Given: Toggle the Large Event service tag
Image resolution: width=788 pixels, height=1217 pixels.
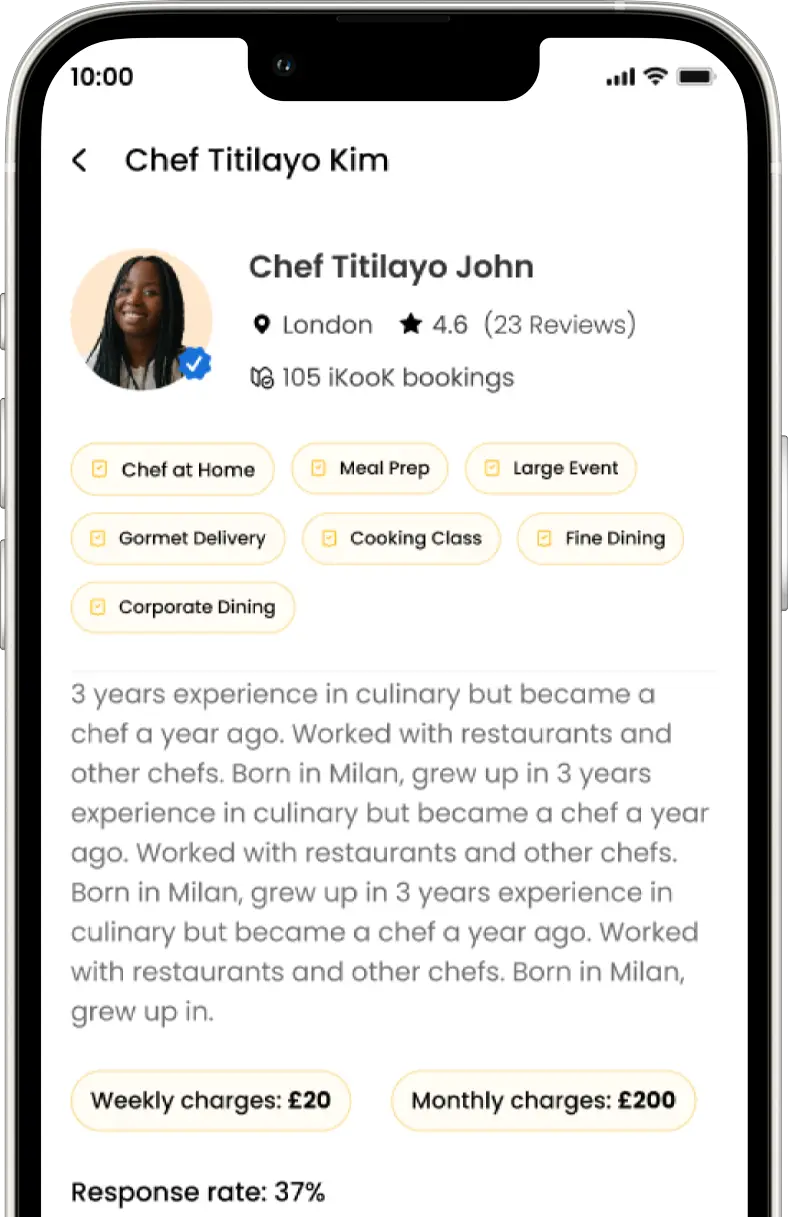Looking at the screenshot, I should [550, 468].
